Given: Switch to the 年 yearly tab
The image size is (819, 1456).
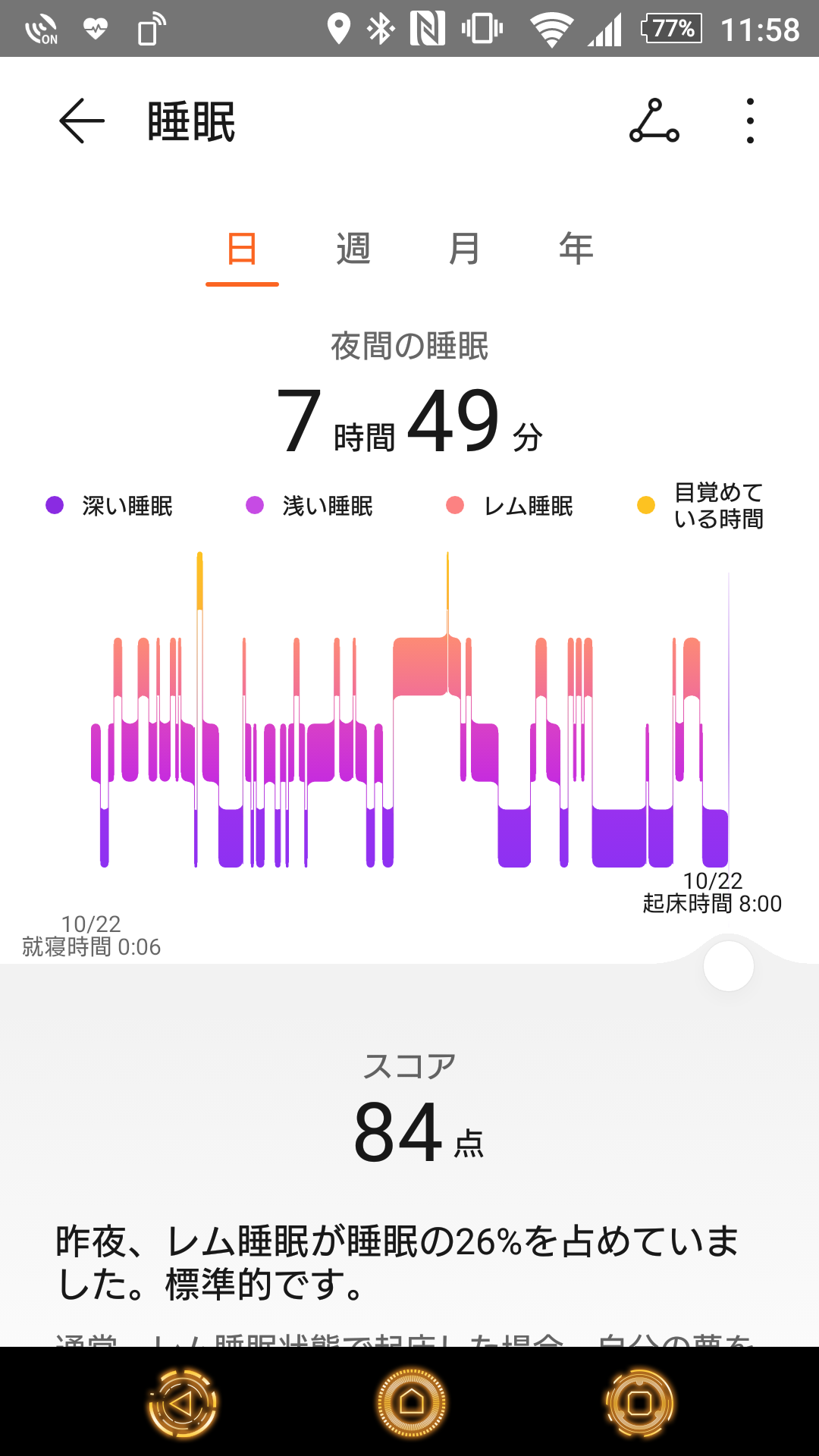Looking at the screenshot, I should click(576, 249).
